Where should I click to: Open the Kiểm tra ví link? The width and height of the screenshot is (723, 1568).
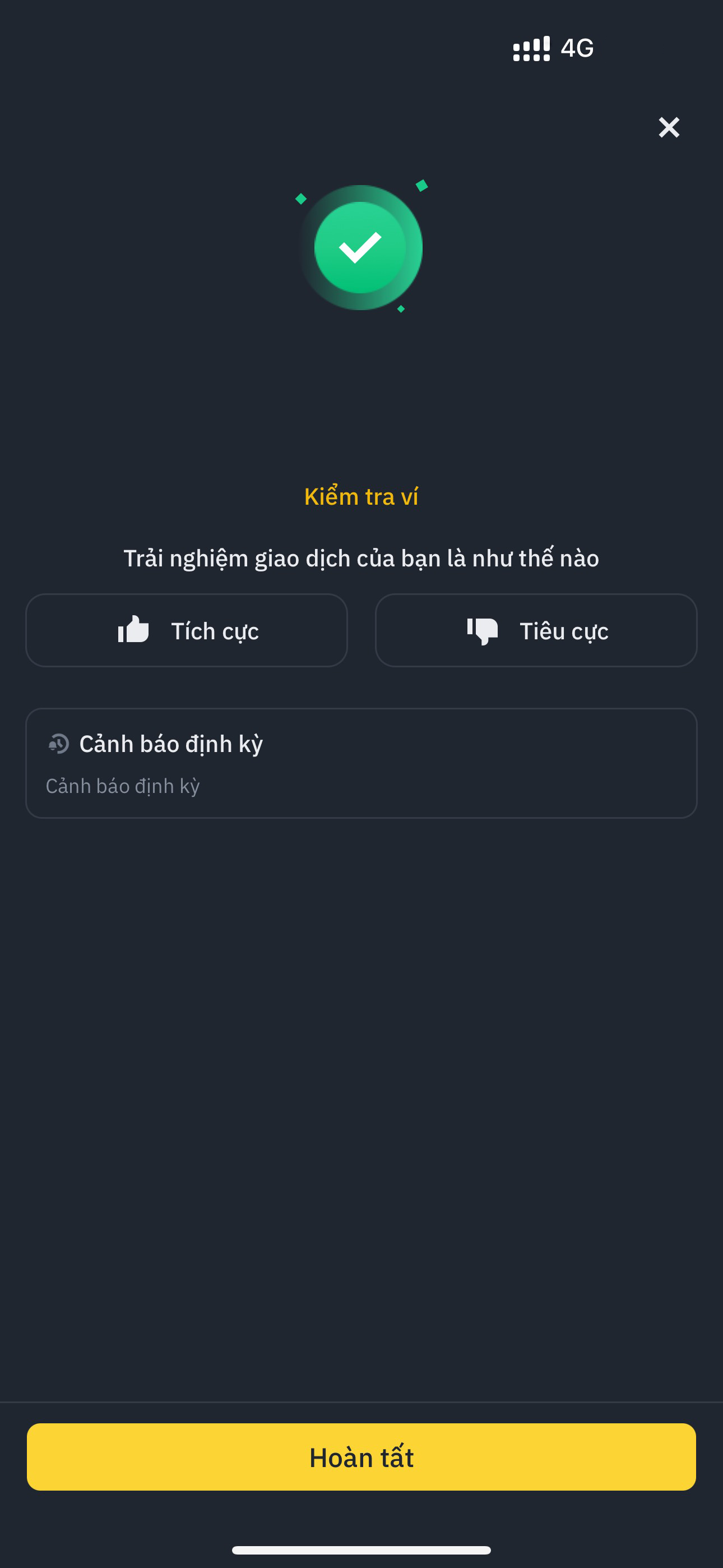(361, 497)
